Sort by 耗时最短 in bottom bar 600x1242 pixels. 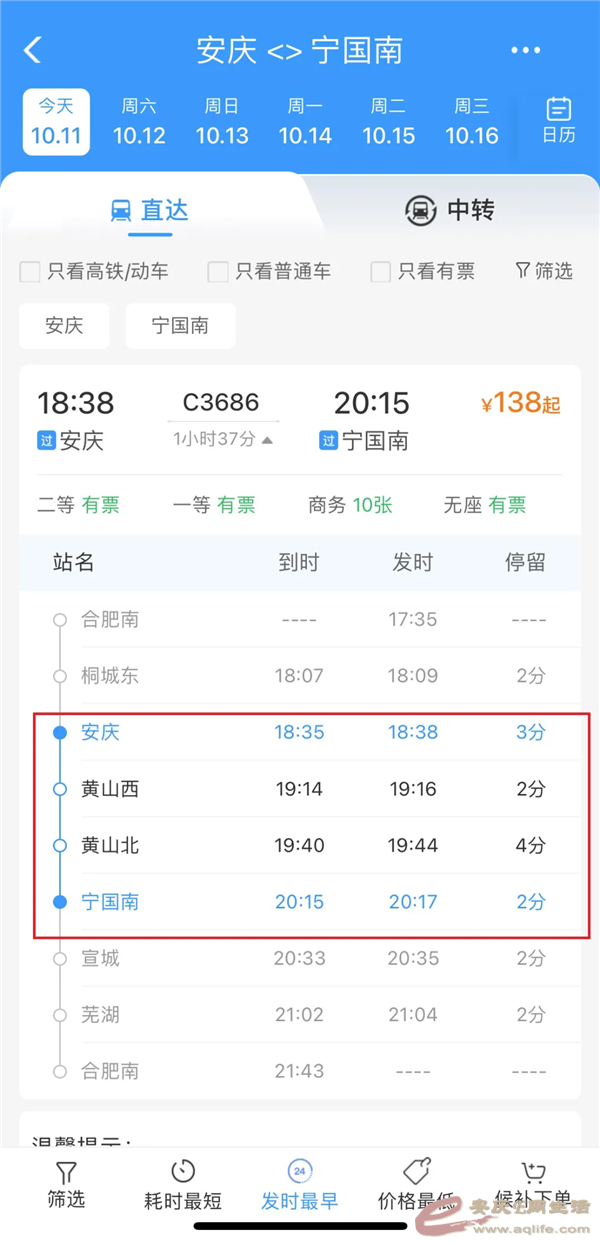click(183, 1184)
